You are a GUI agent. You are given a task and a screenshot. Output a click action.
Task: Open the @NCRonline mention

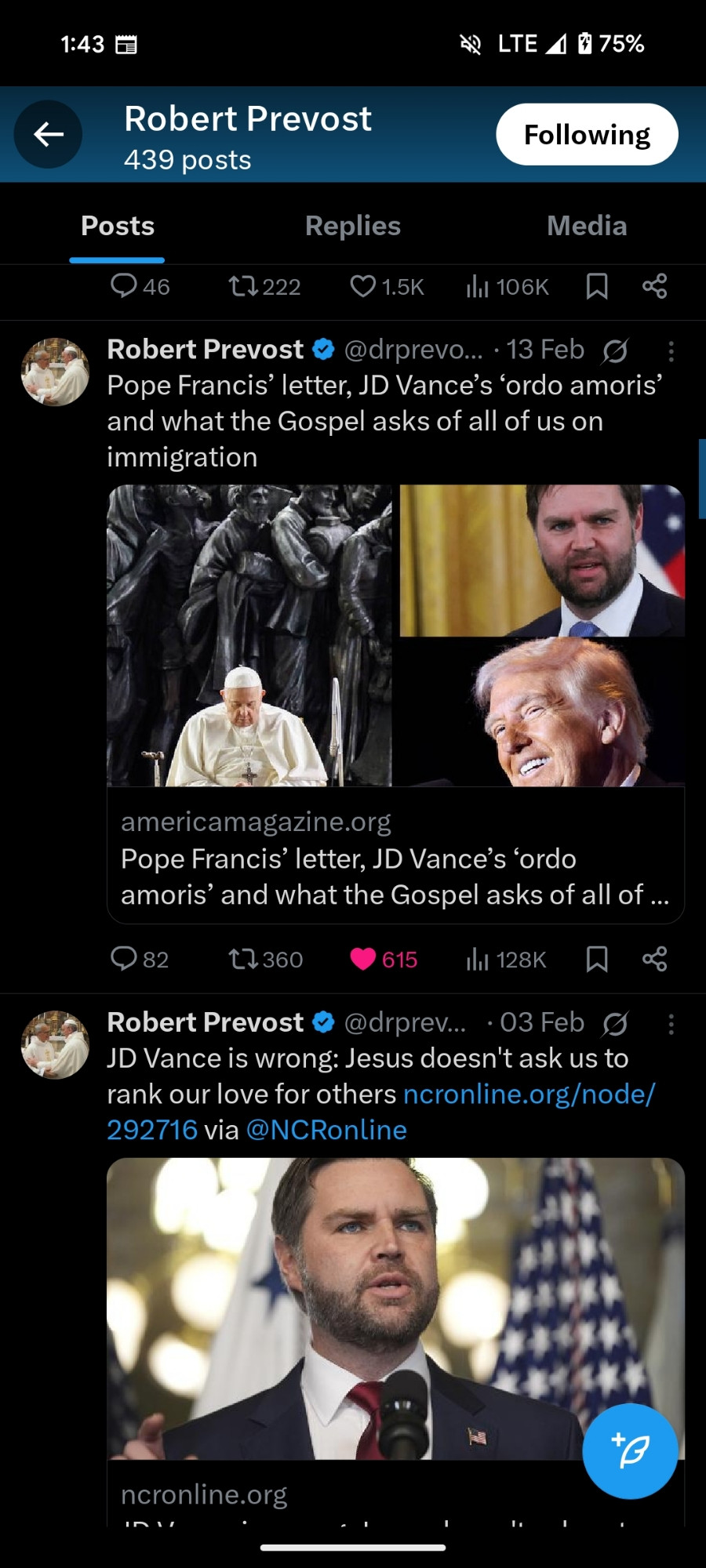point(326,1130)
